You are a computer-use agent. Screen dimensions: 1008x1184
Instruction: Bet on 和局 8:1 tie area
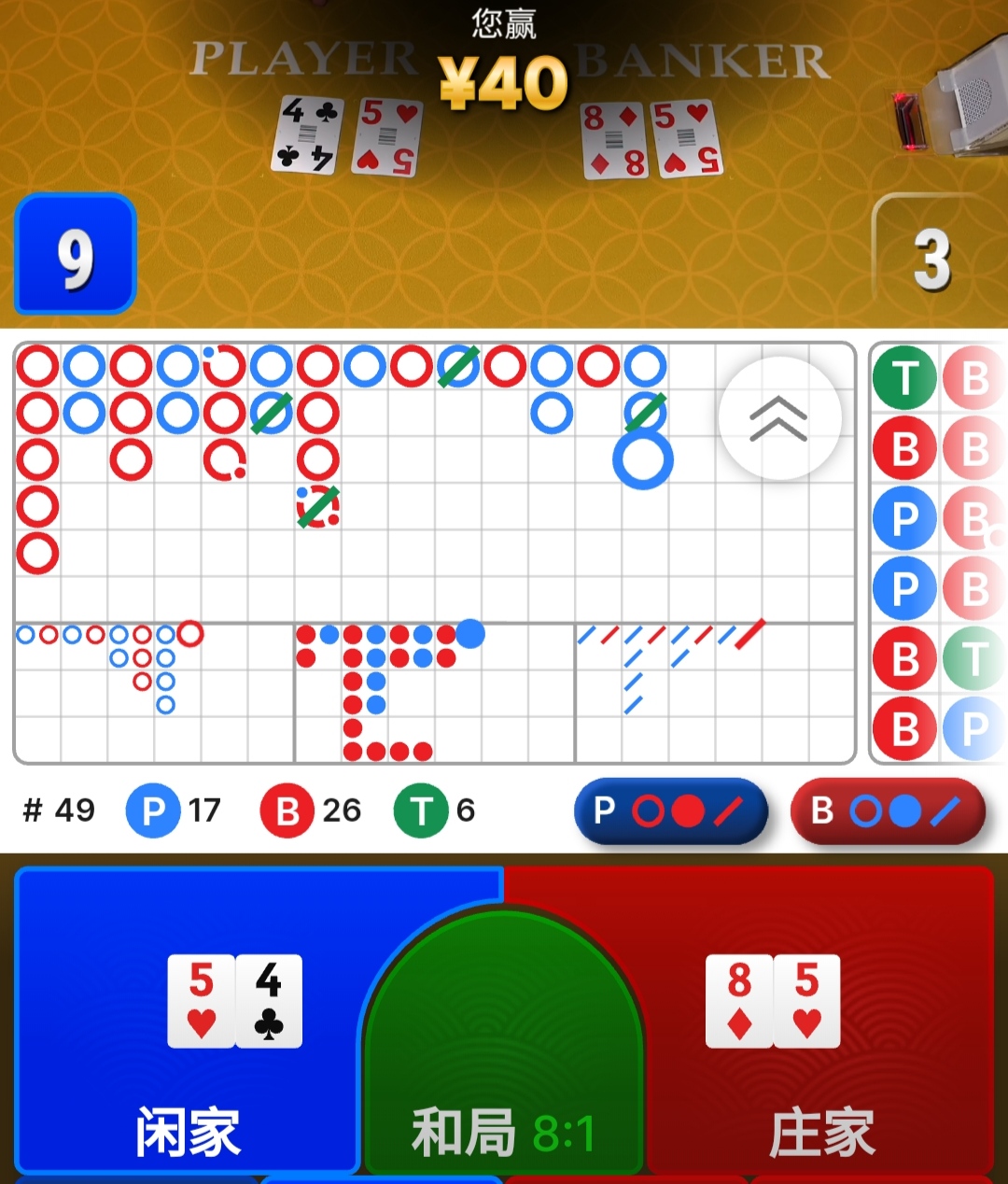tap(504, 1074)
